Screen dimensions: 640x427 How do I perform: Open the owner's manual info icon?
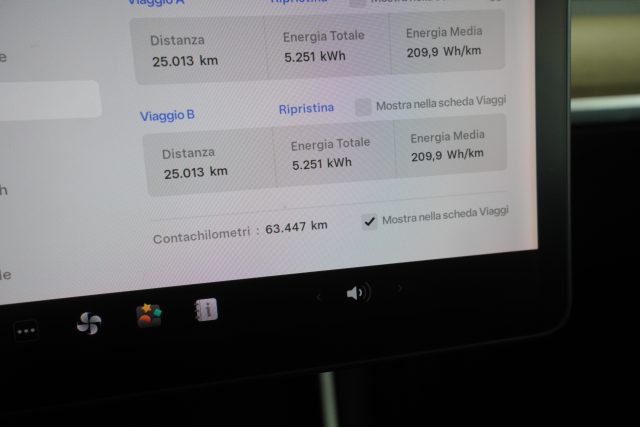click(x=206, y=310)
